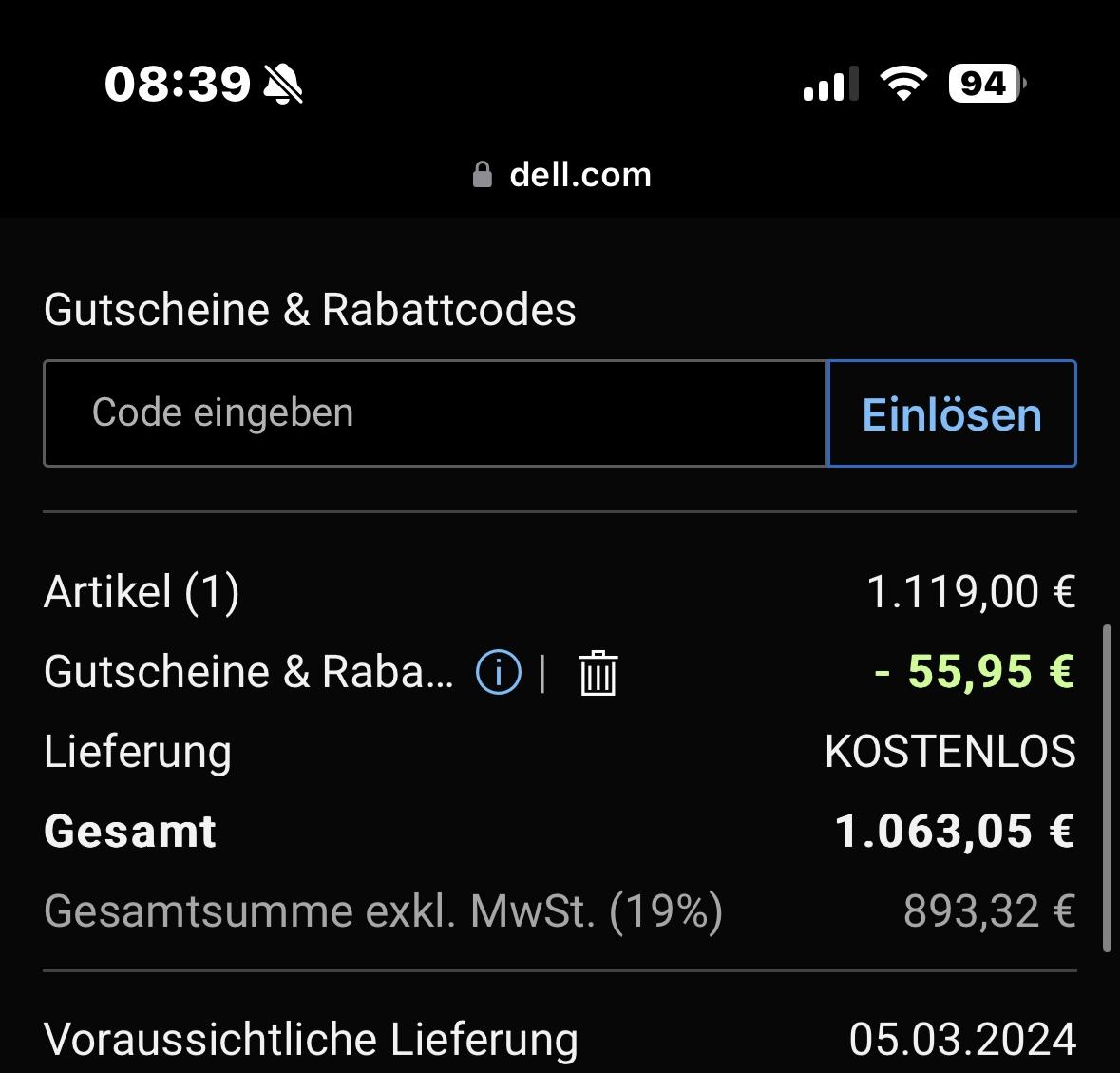This screenshot has height=1073, width=1120.
Task: Open the voucher discount info icon
Action: 499,673
